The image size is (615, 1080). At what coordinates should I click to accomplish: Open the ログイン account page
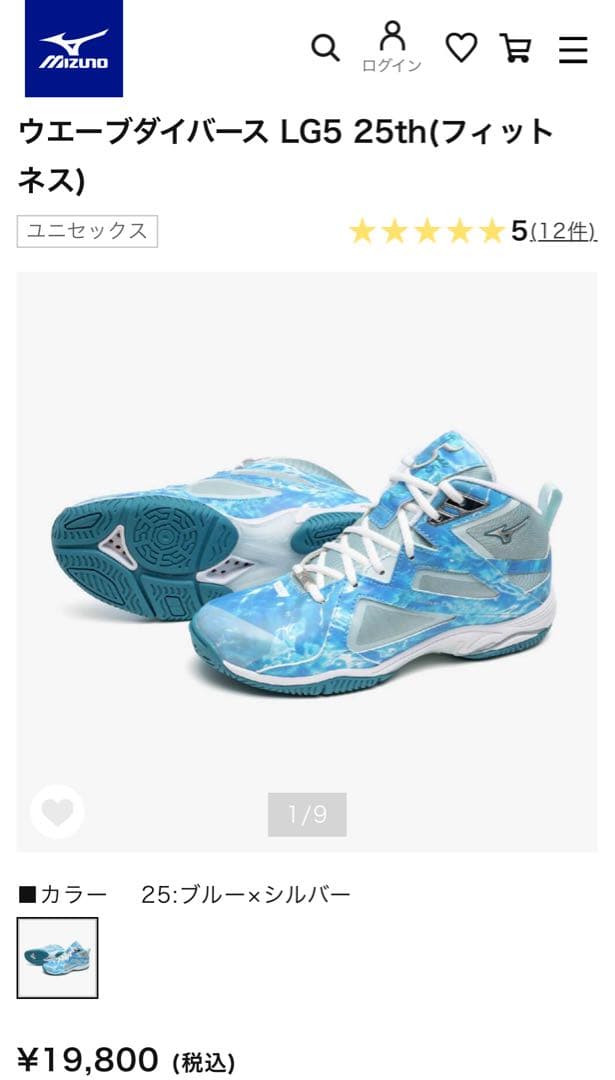[392, 47]
